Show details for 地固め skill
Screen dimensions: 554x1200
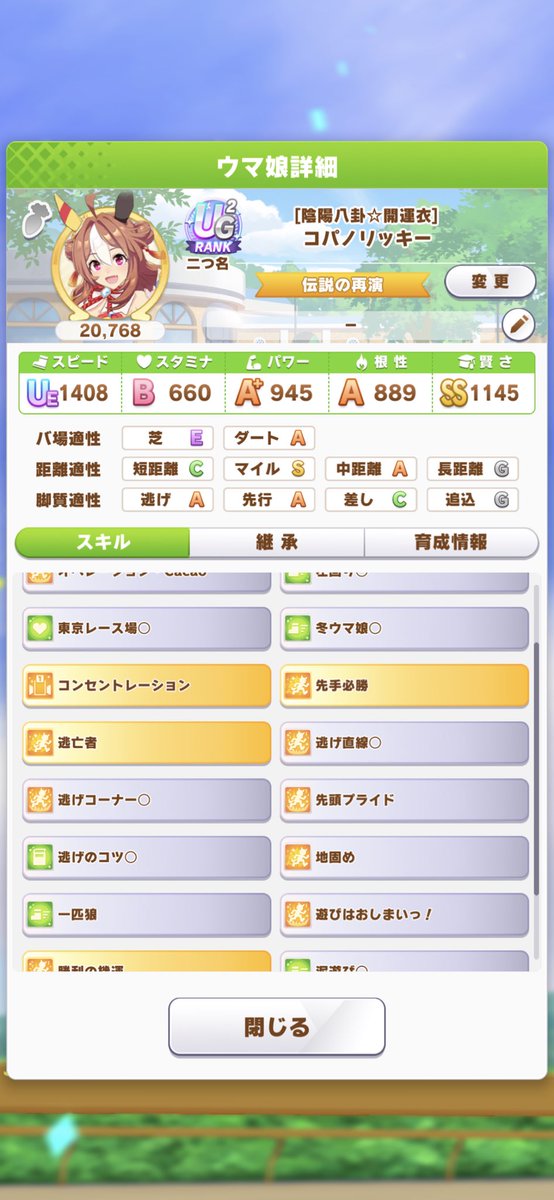[404, 857]
